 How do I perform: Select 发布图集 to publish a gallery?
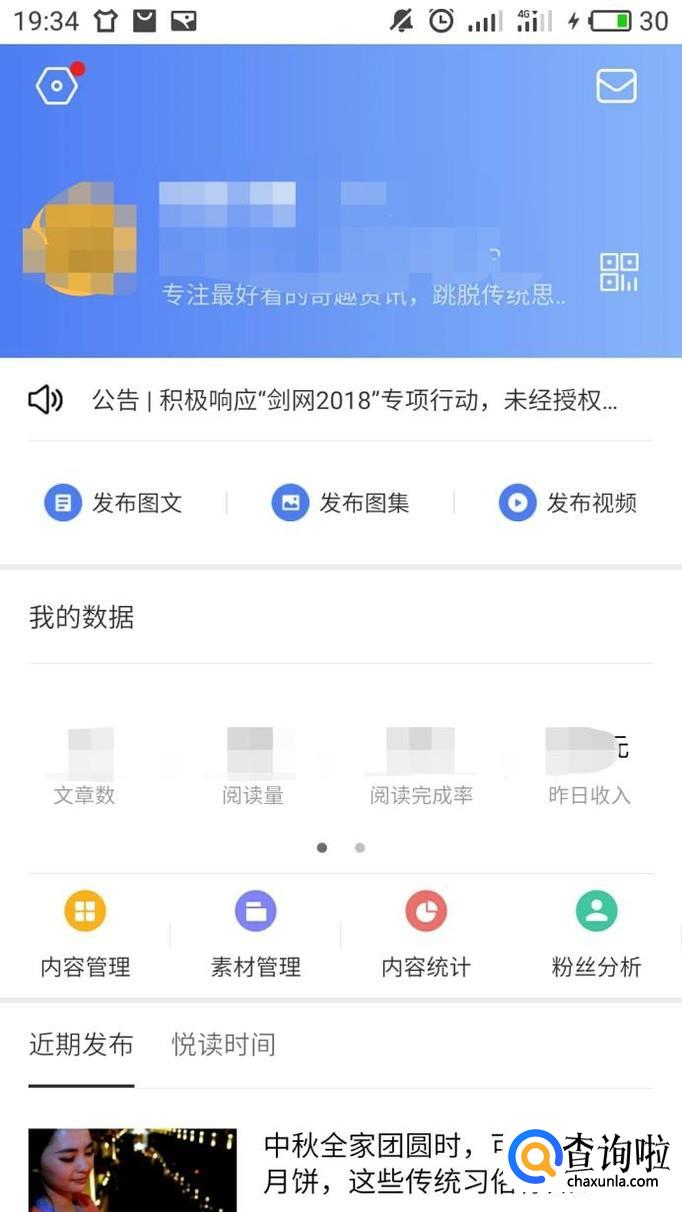[x=340, y=503]
